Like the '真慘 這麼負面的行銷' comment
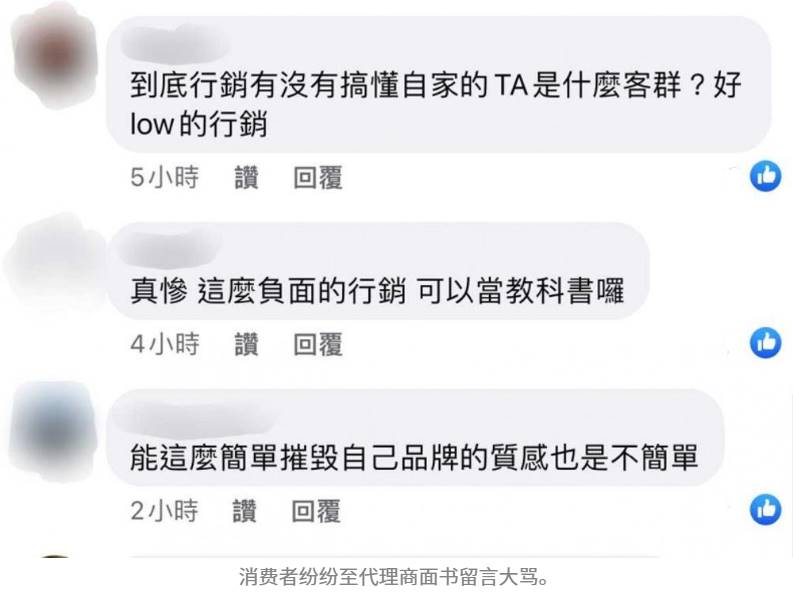The width and height of the screenshot is (793, 602). 246,345
